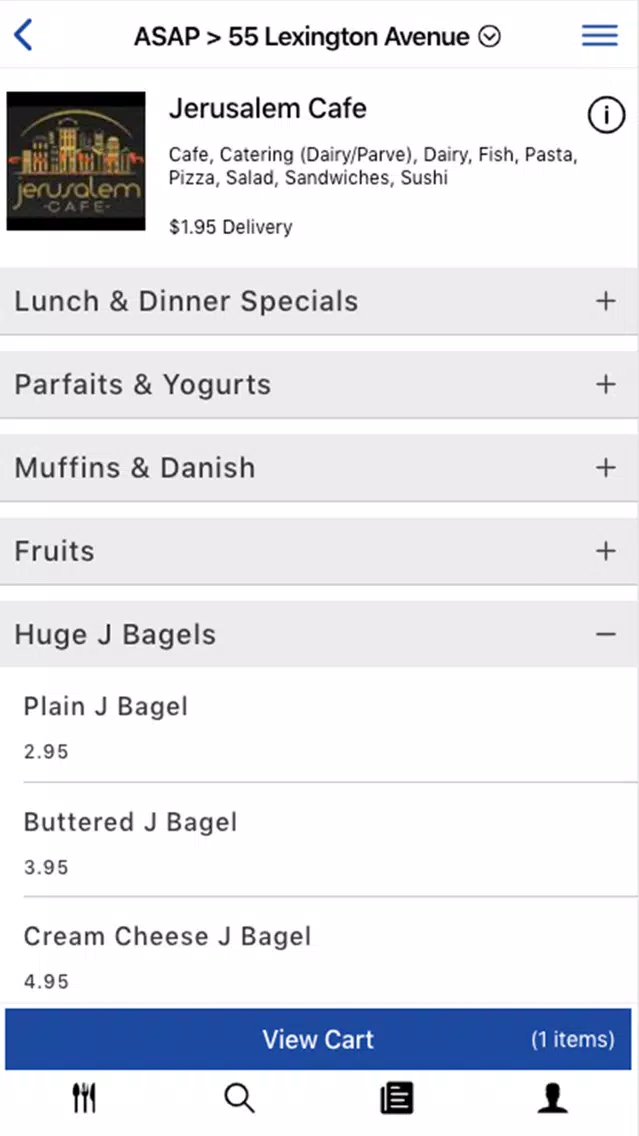Change the ASAP delivery address dropdown
Viewport: 639px width, 1136px height.
point(317,36)
